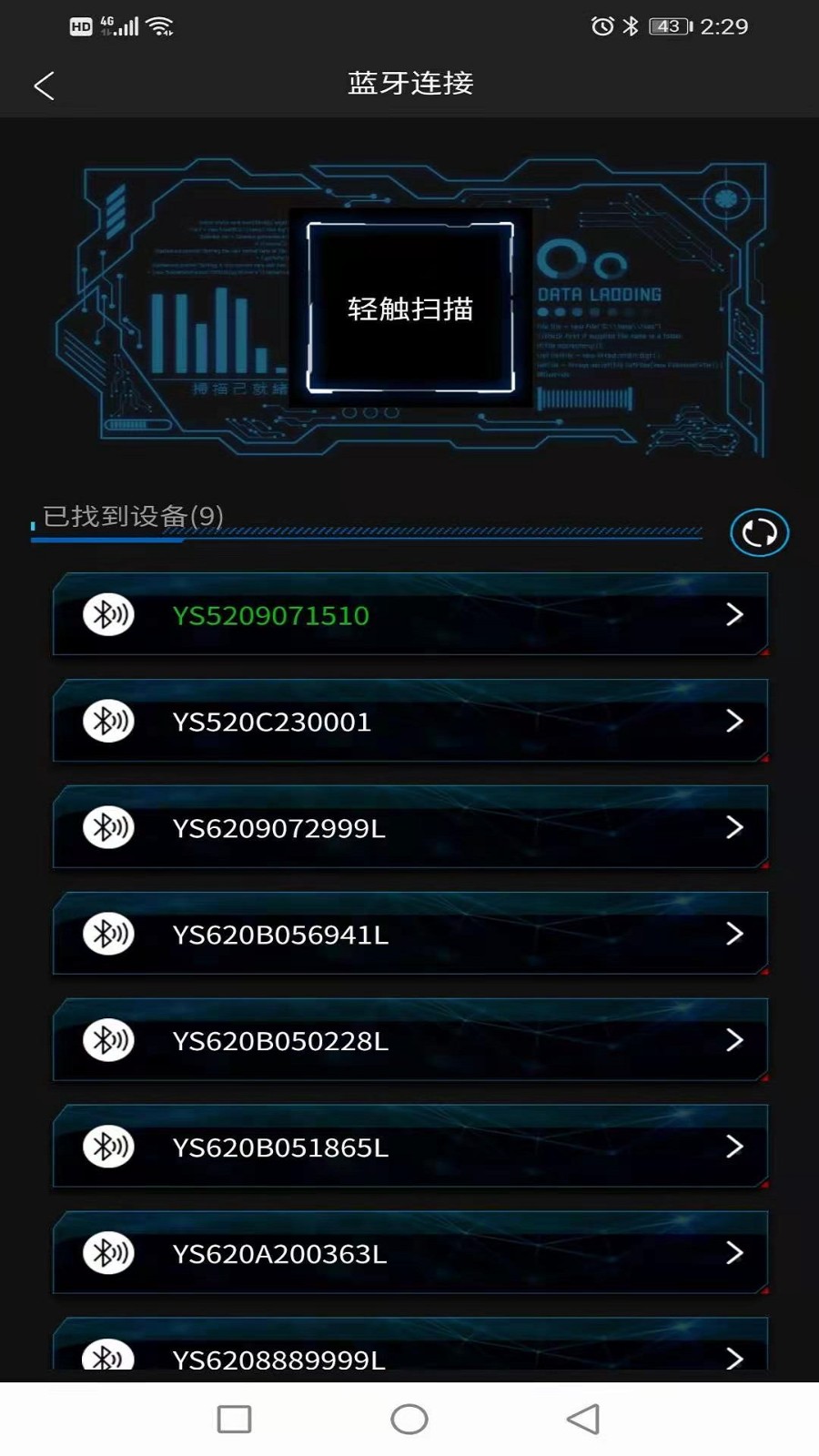819x1456 pixels.
Task: Connect to device YS5209071510
Action: 409,615
